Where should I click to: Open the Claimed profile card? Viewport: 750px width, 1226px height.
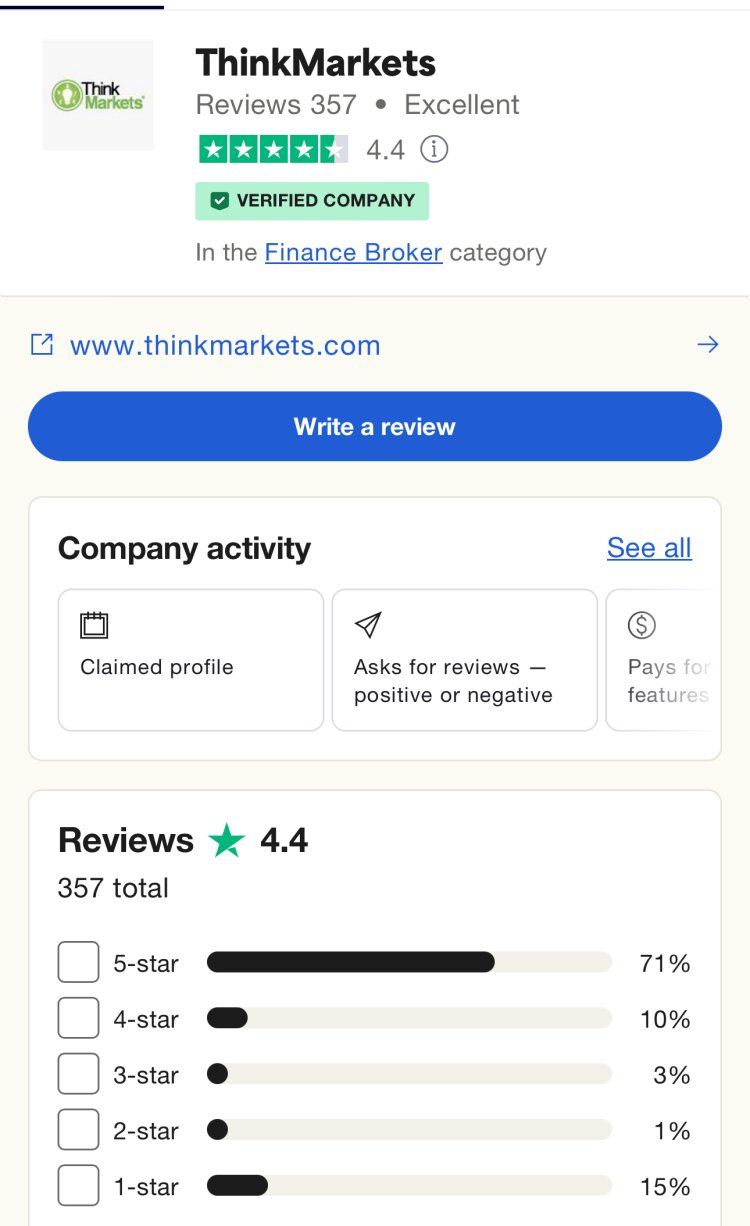(191, 660)
